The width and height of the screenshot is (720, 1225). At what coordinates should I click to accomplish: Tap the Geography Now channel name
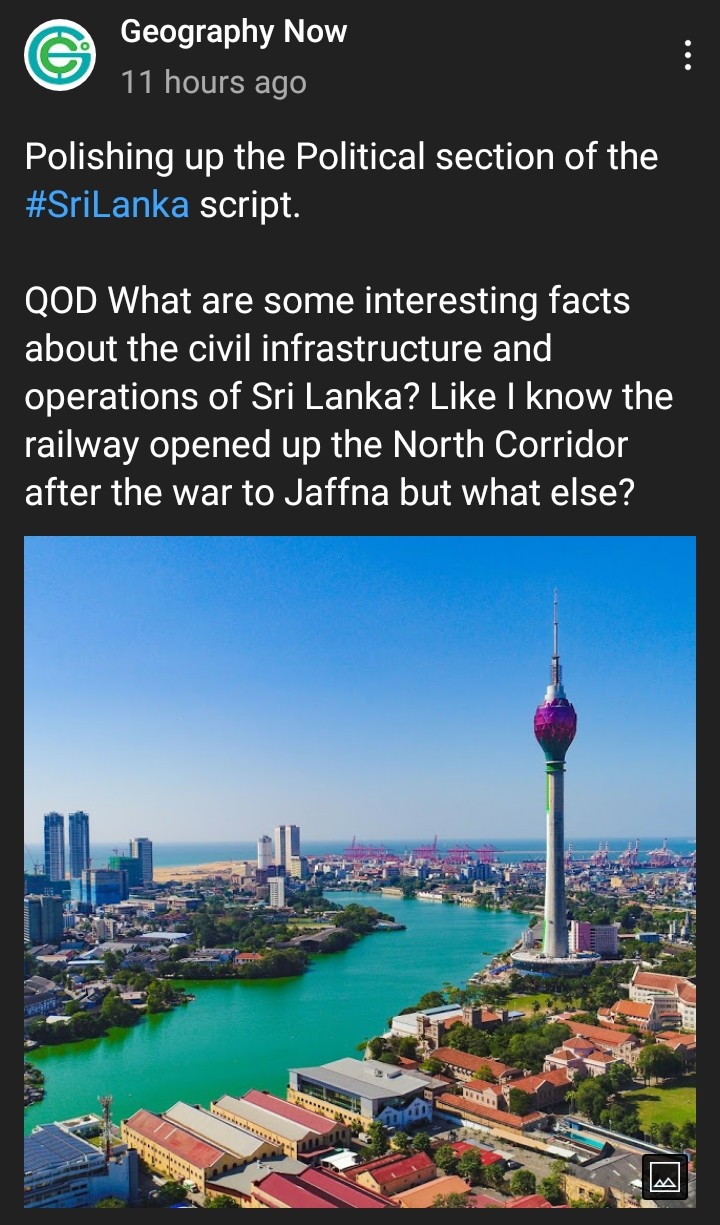click(x=233, y=32)
